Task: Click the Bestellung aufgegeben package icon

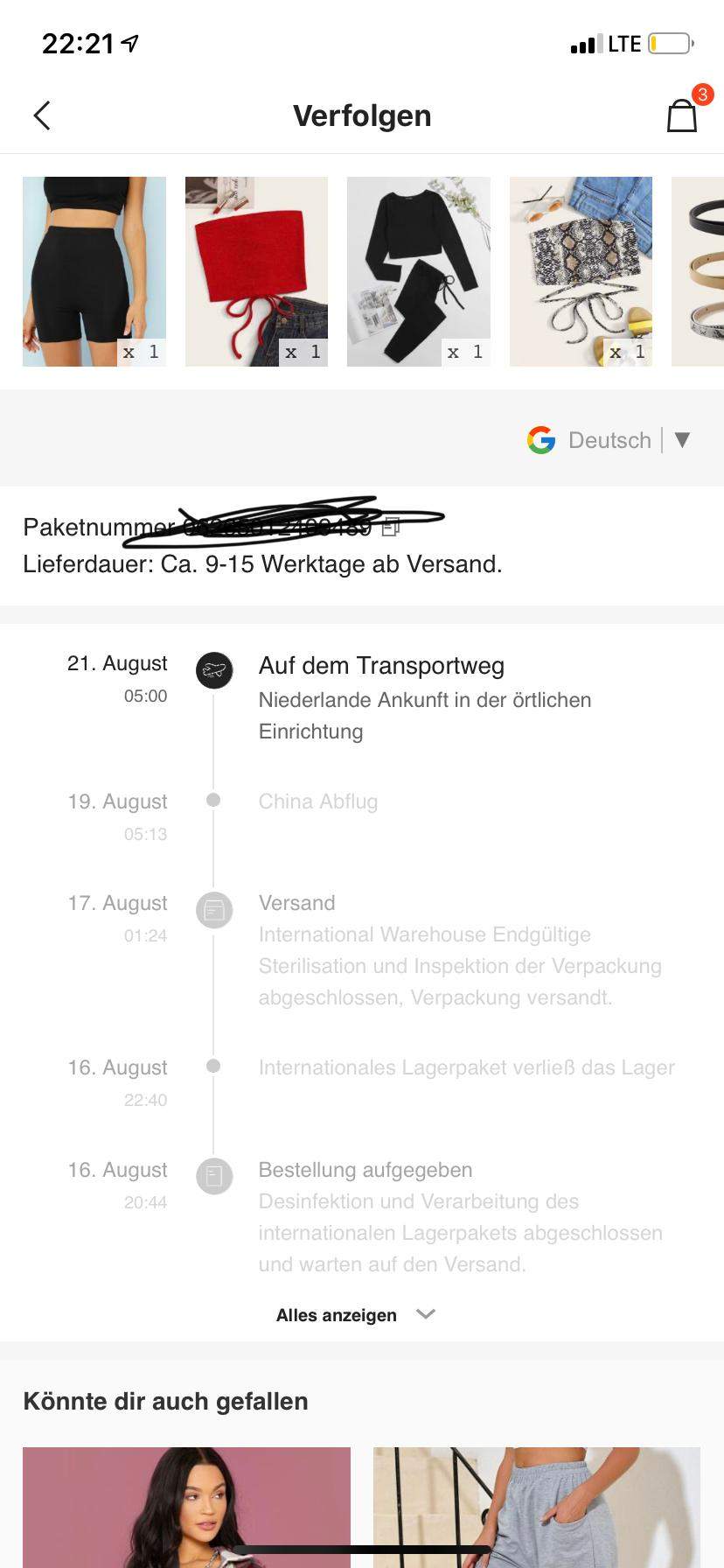Action: tap(214, 1176)
